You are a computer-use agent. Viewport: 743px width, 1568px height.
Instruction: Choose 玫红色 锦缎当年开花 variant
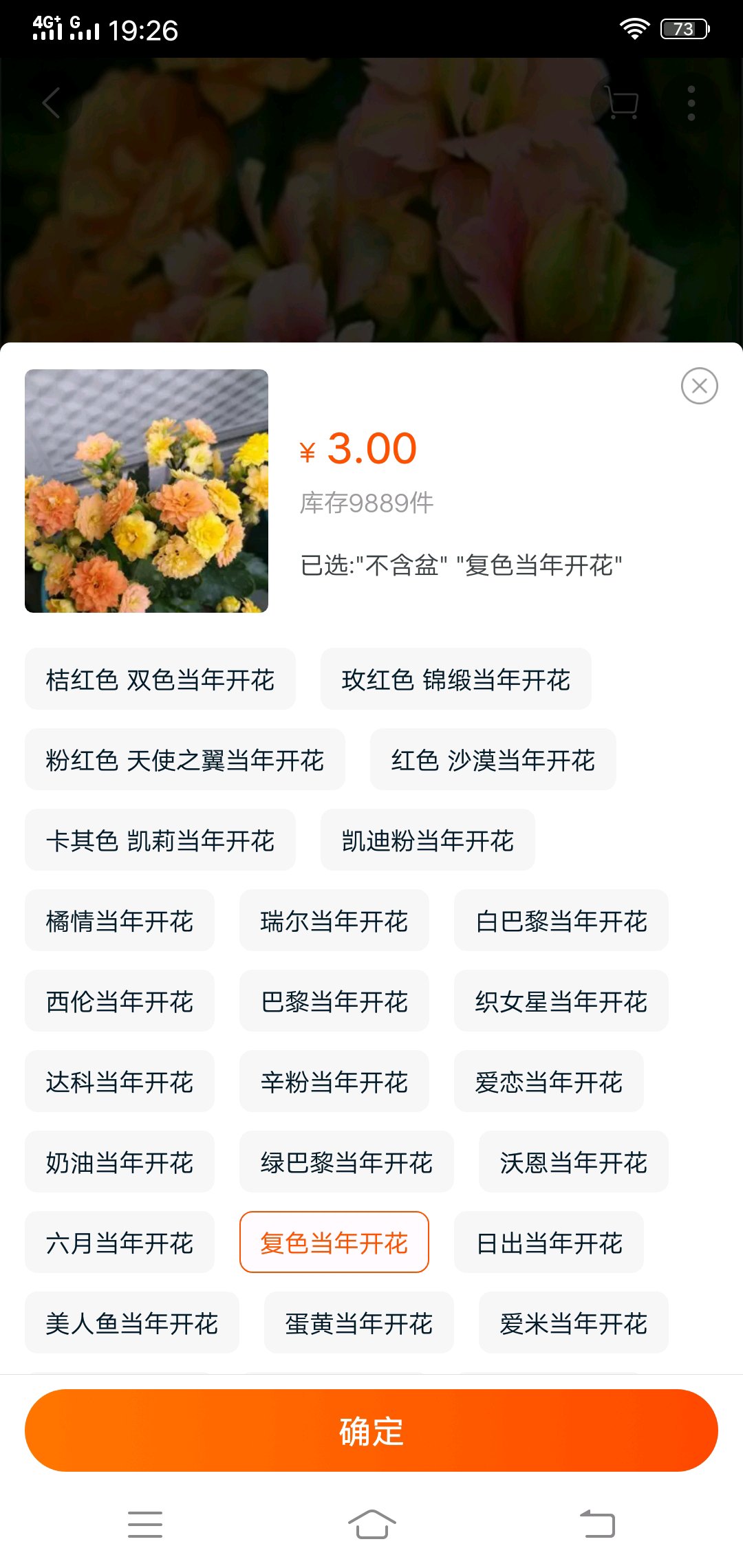point(455,679)
